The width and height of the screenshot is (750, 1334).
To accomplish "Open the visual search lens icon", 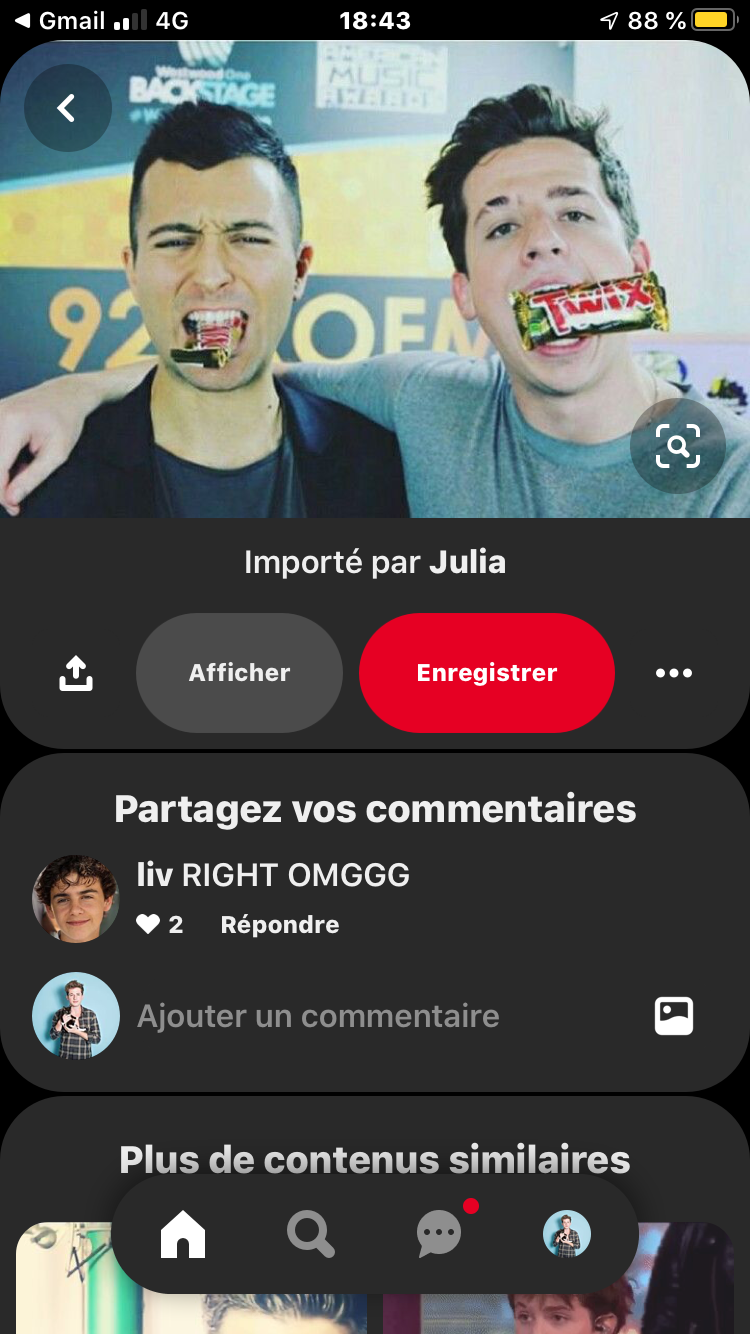I will pos(677,447).
